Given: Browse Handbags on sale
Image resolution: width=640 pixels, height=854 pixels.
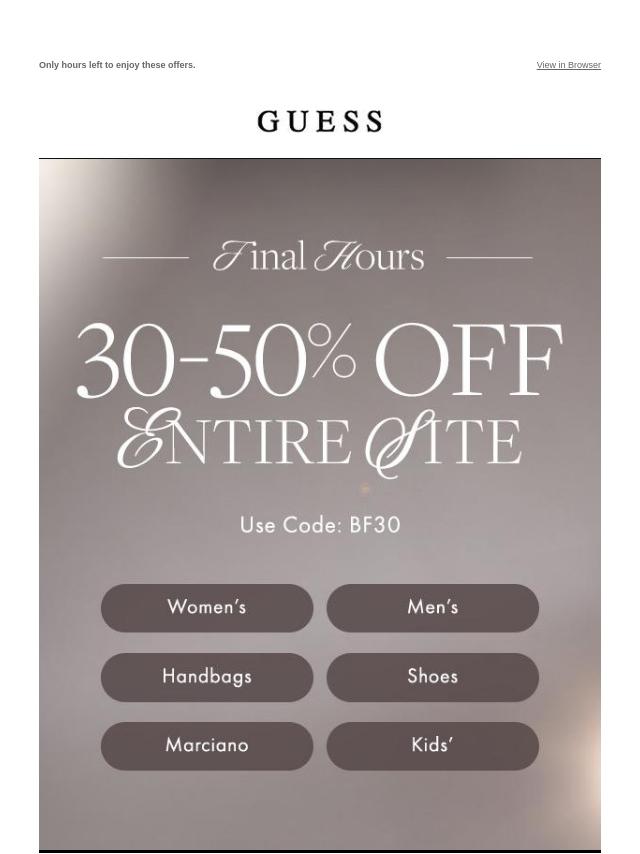Looking at the screenshot, I should [207, 677].
